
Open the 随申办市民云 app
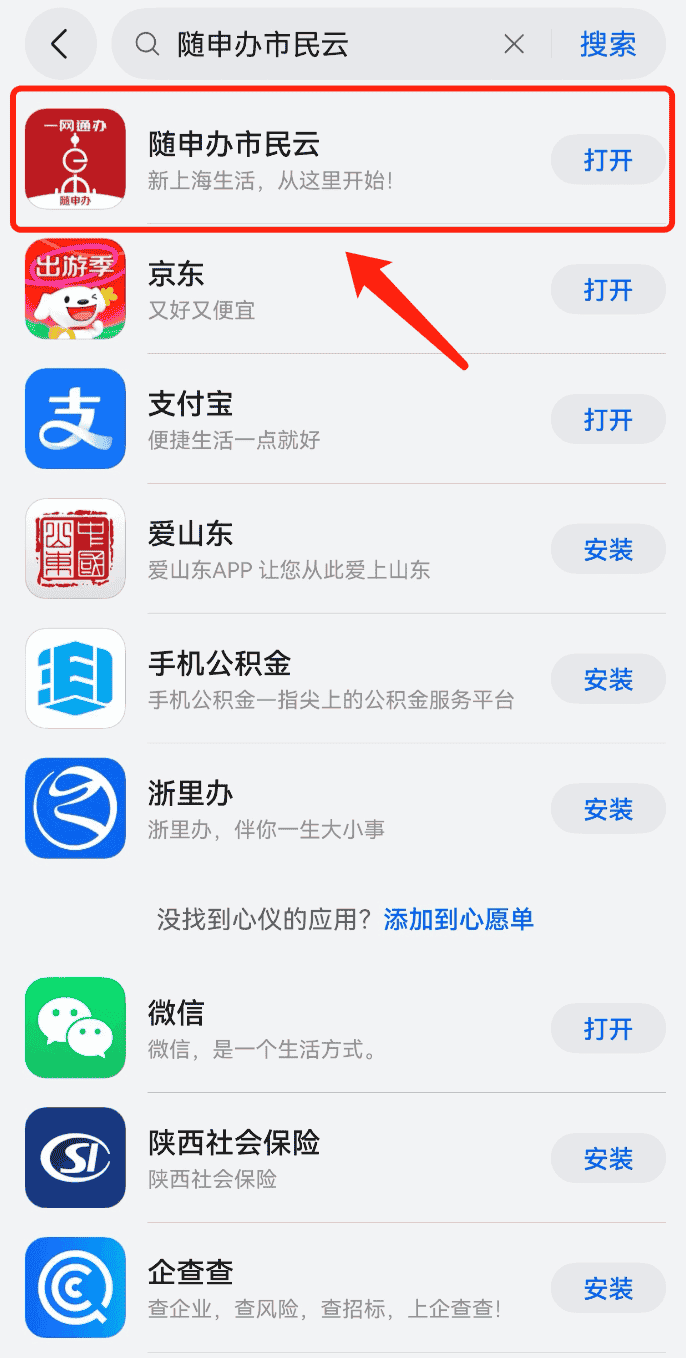coord(608,160)
